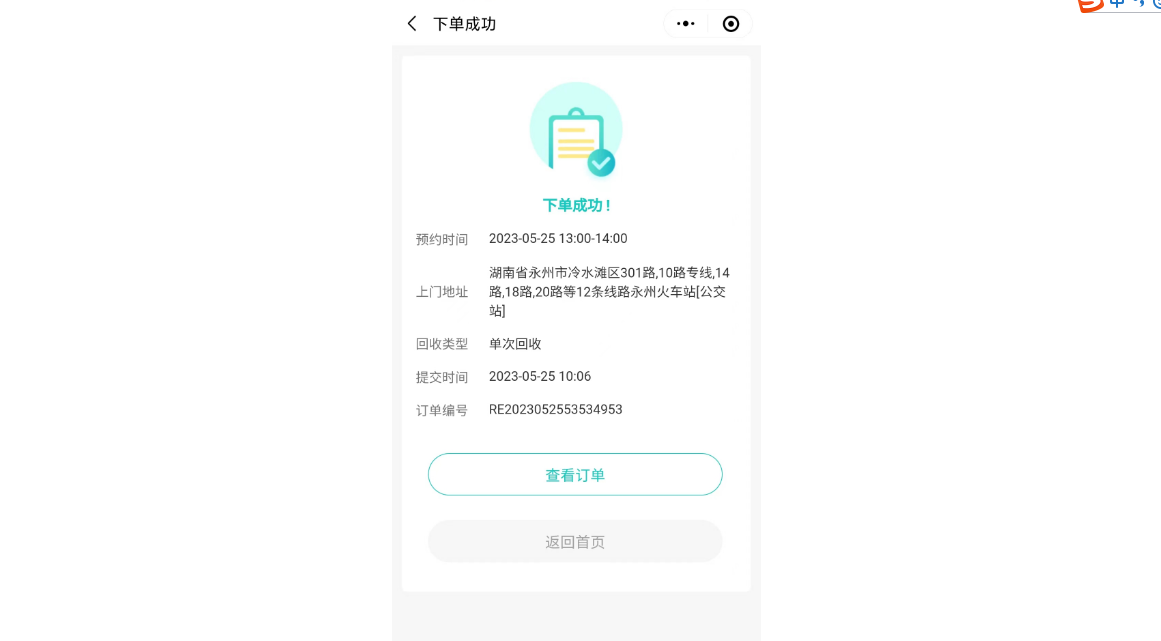The width and height of the screenshot is (1161, 641).
Task: Open the mini program three-dot menu
Action: [686, 24]
